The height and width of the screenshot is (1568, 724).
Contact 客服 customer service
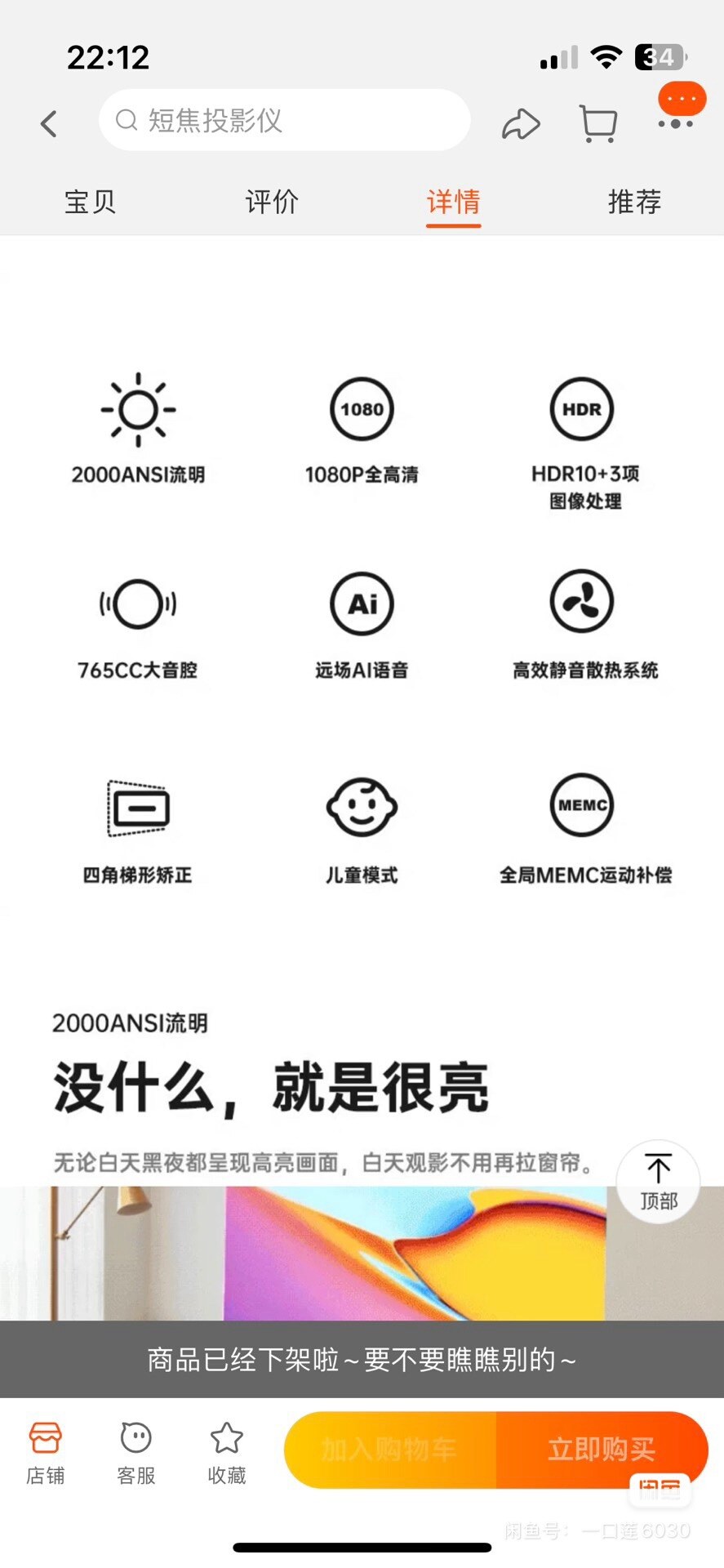tap(135, 1453)
